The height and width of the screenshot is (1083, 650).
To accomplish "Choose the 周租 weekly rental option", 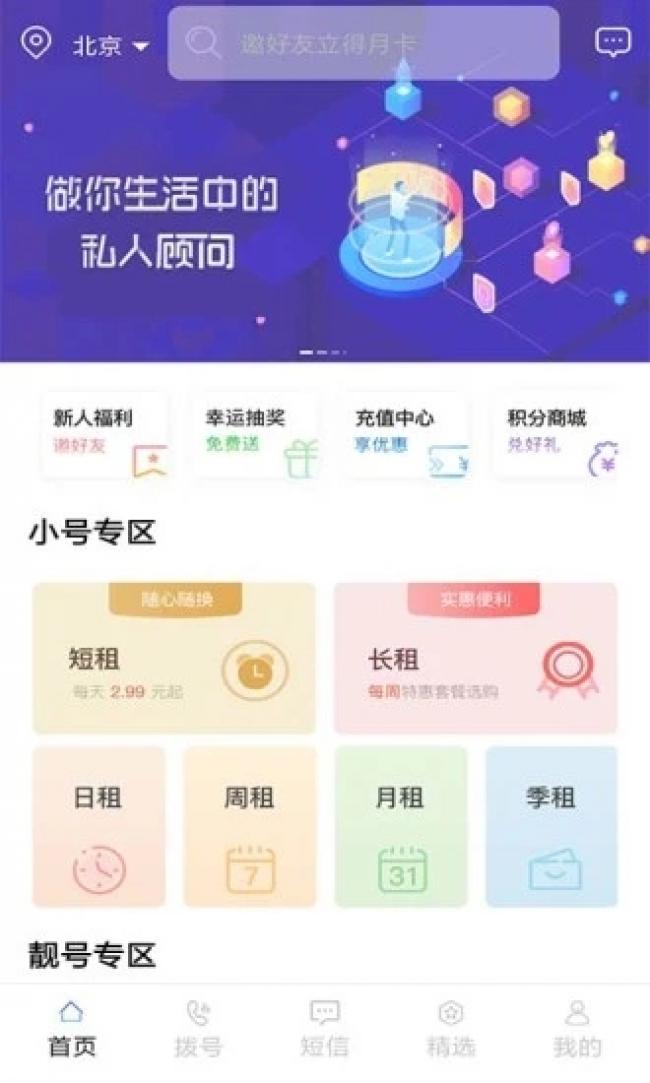I will pyautogui.click(x=249, y=827).
